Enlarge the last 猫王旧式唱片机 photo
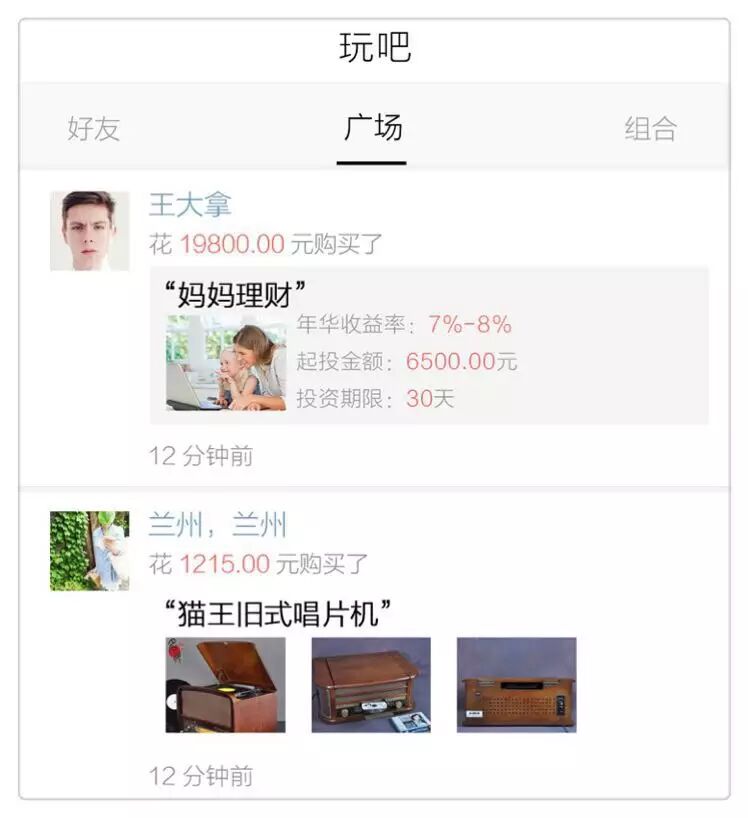This screenshot has width=748, height=818. point(516,685)
